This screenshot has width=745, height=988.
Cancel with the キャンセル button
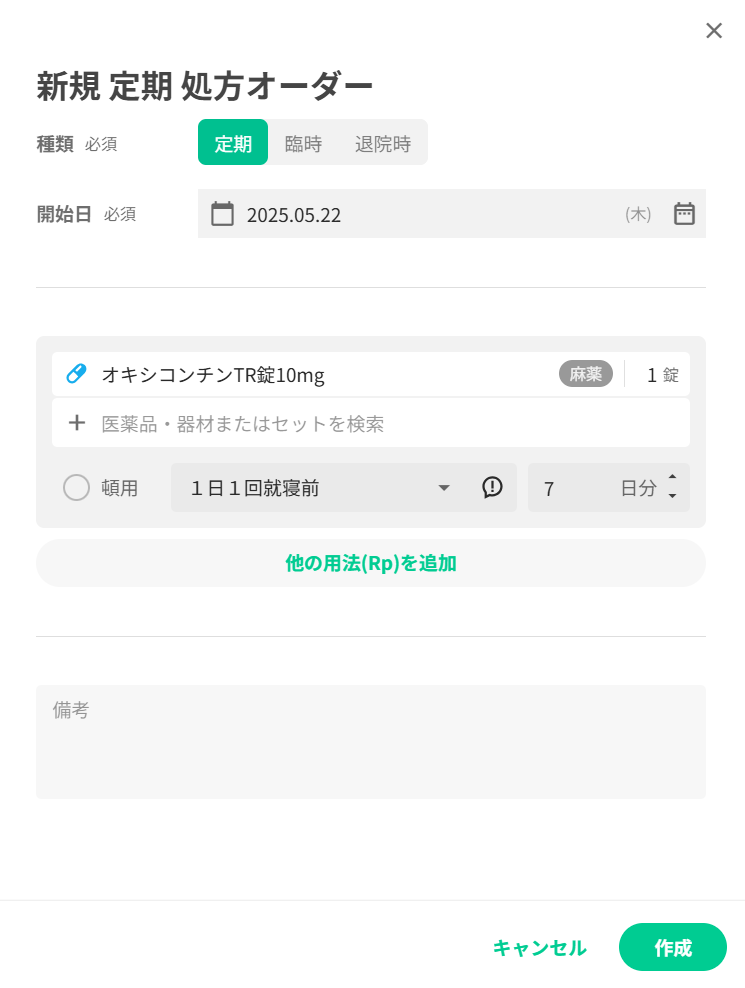click(x=539, y=948)
